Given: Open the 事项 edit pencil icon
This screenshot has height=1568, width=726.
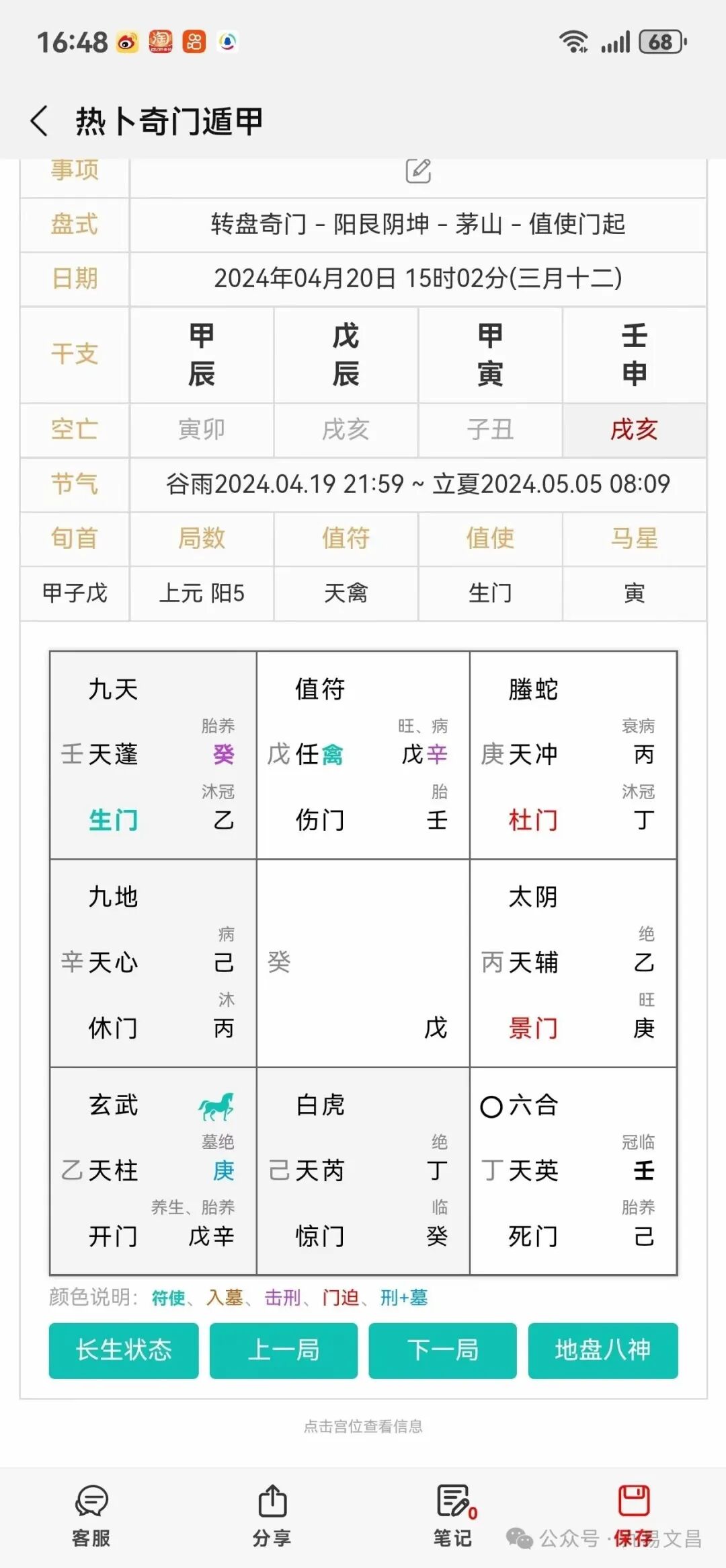Looking at the screenshot, I should pos(419,170).
